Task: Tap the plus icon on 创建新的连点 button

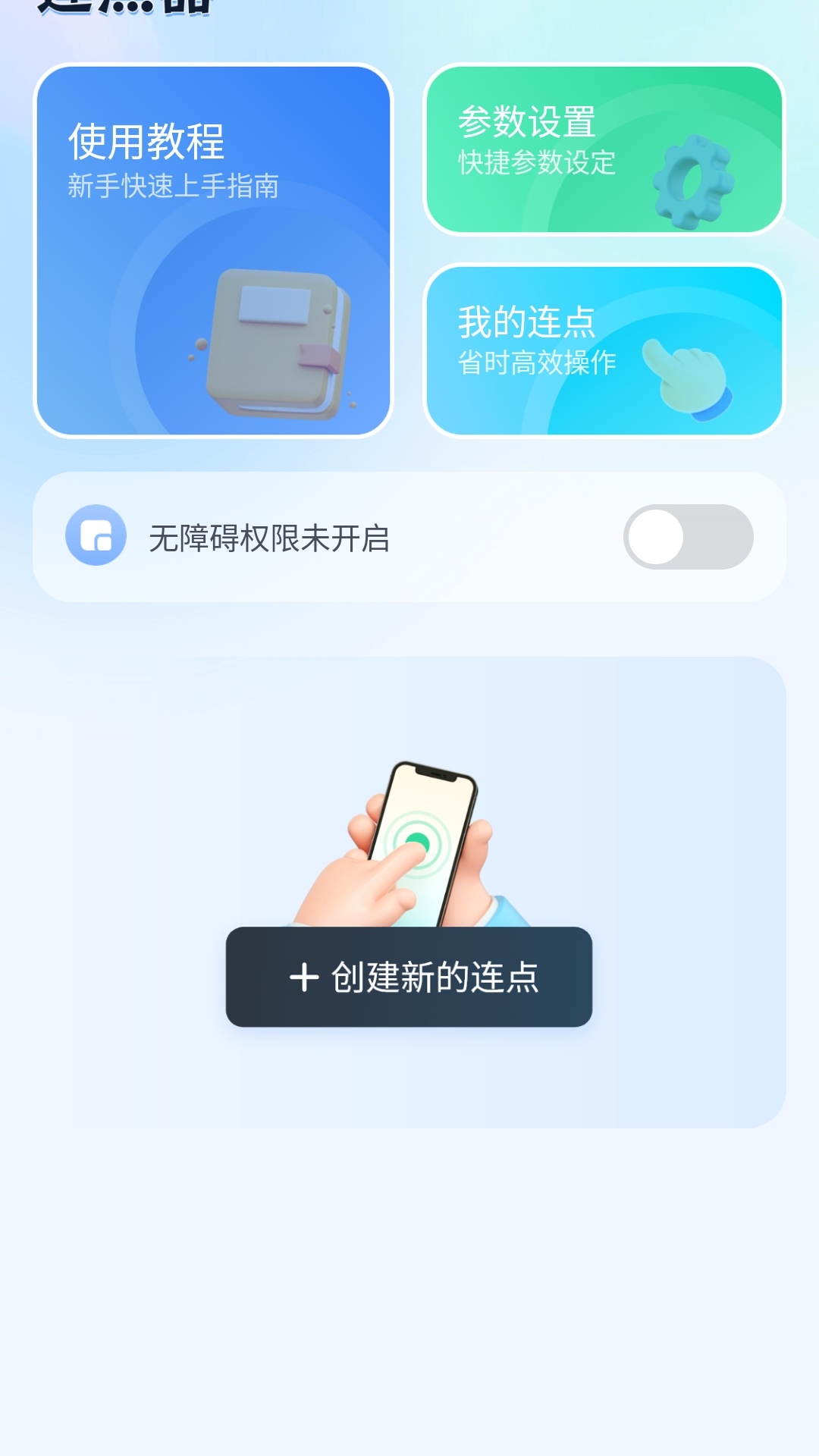Action: click(306, 980)
